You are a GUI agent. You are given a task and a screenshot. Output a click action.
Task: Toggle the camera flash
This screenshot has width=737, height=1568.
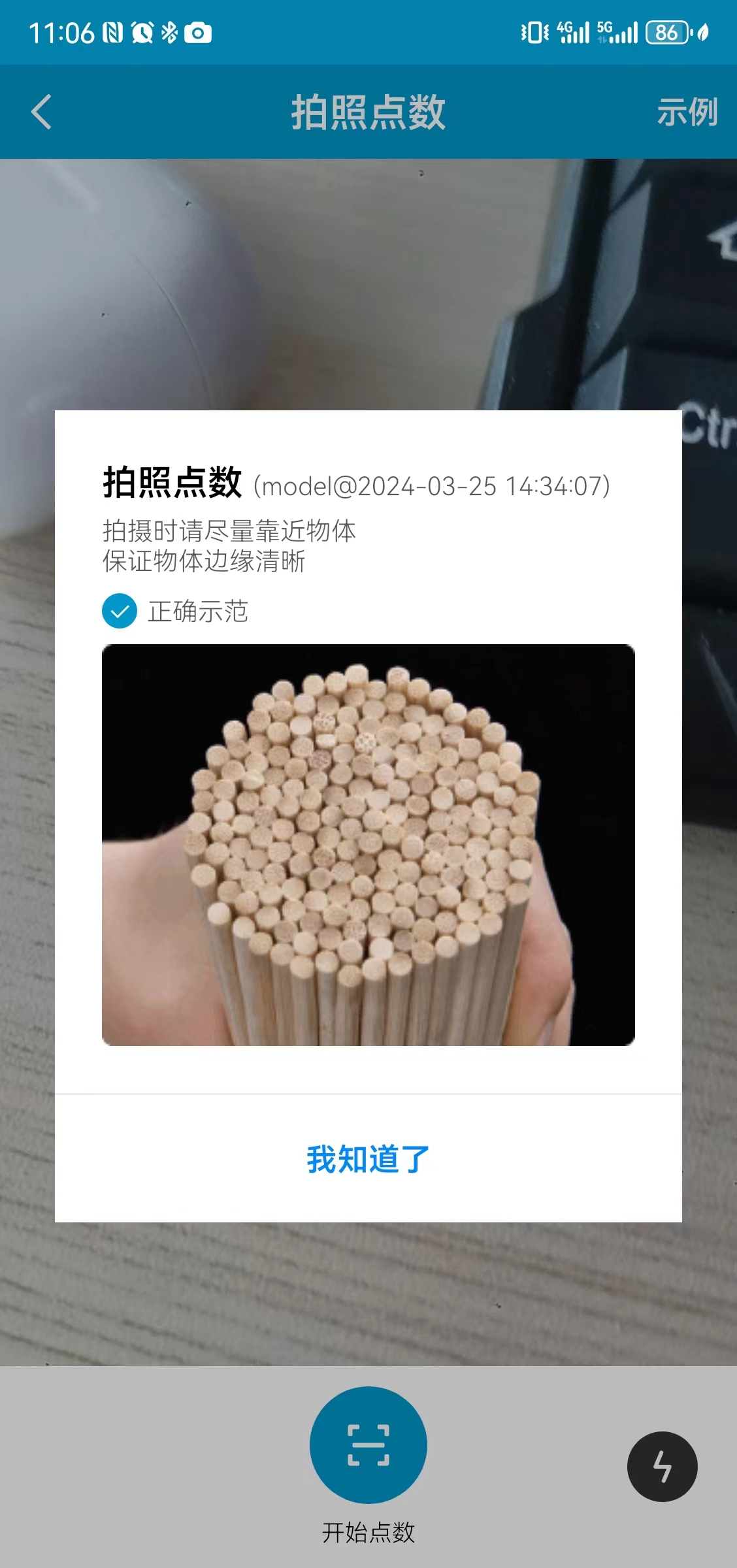662,1467
